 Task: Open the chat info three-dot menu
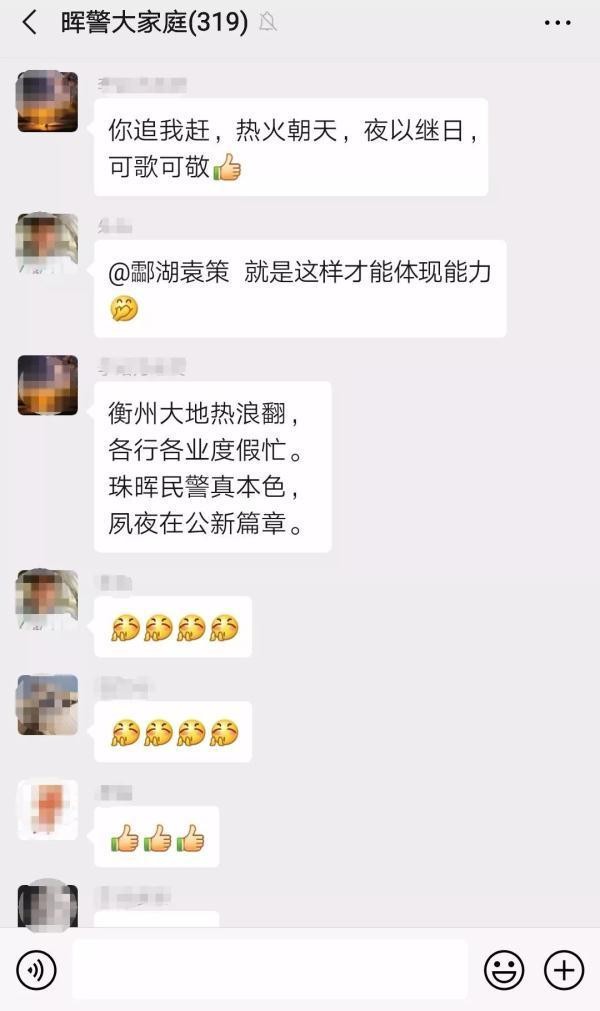coord(557,22)
